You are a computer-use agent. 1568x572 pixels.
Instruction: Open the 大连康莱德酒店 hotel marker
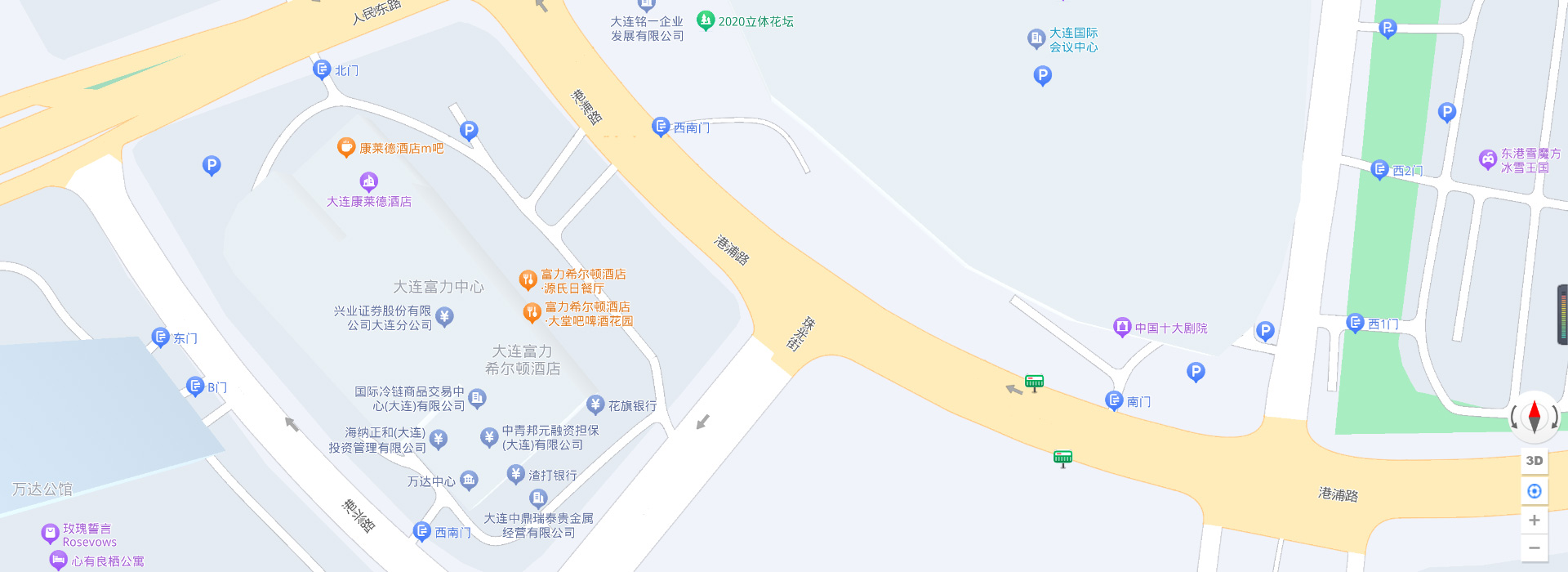click(369, 181)
